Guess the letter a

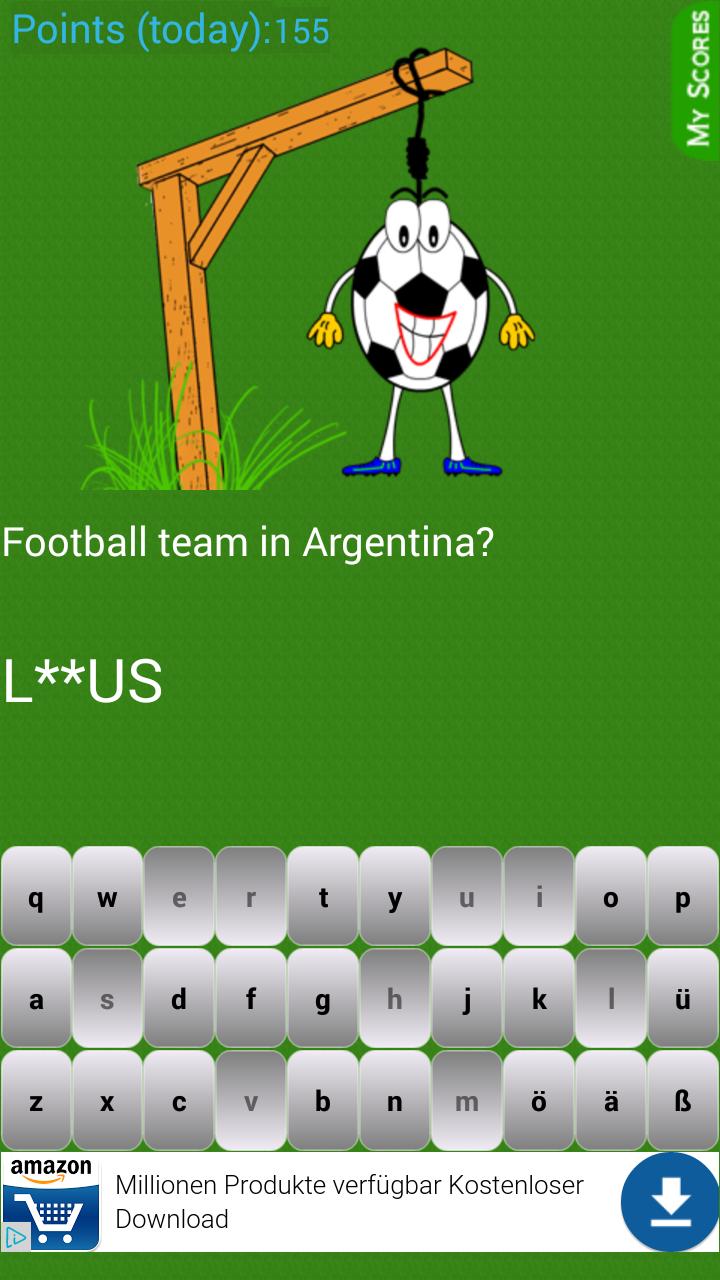tap(36, 999)
